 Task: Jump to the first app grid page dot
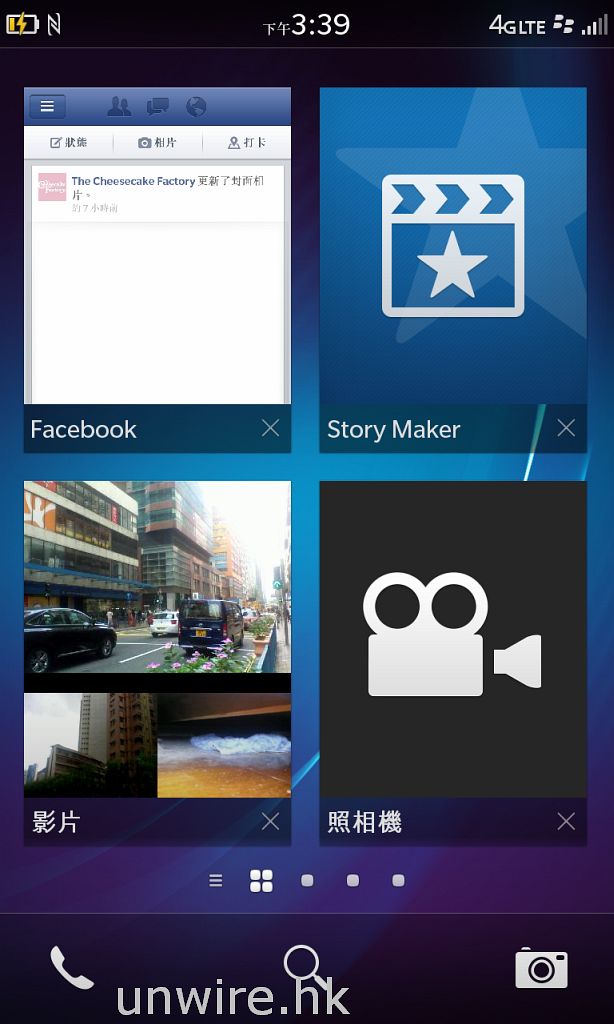(307, 881)
